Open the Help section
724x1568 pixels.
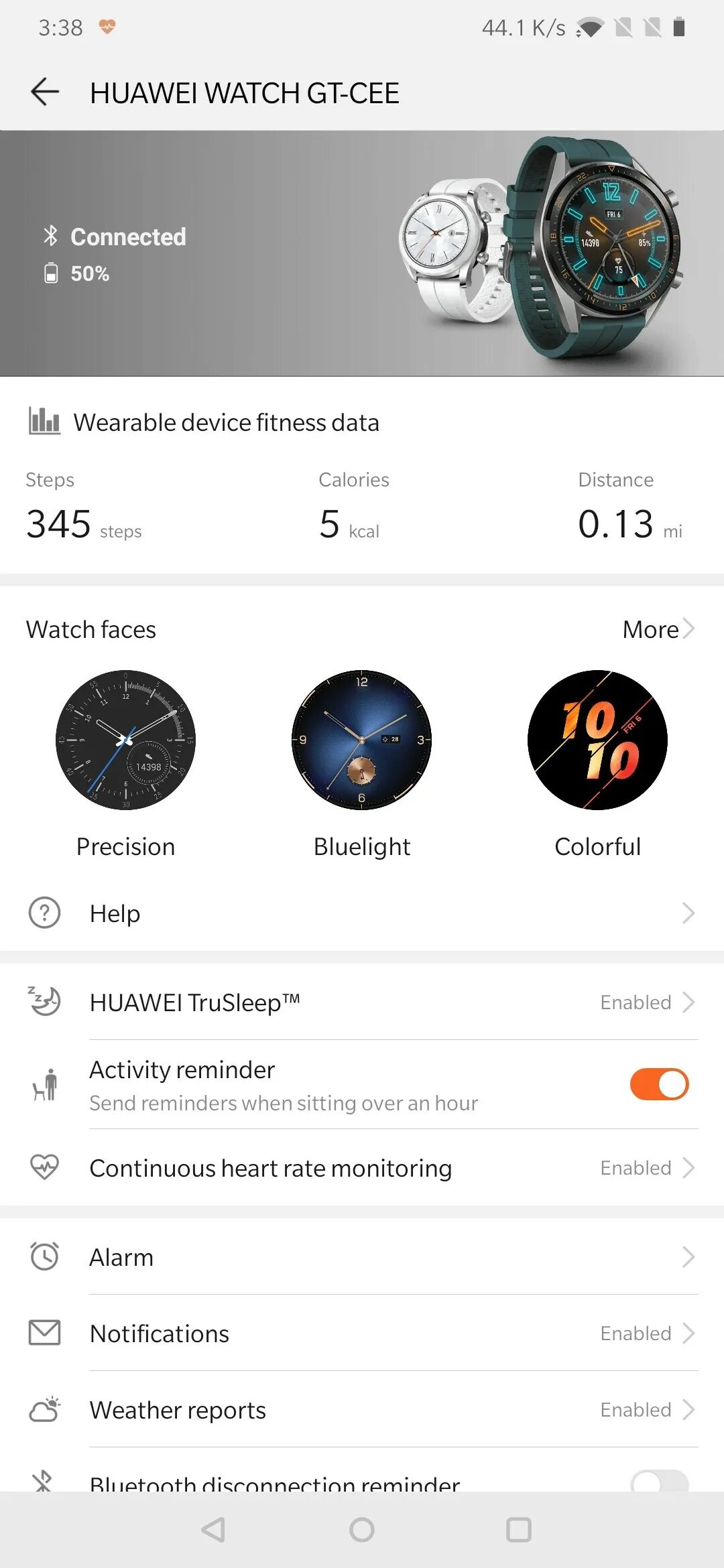pyautogui.click(x=362, y=913)
